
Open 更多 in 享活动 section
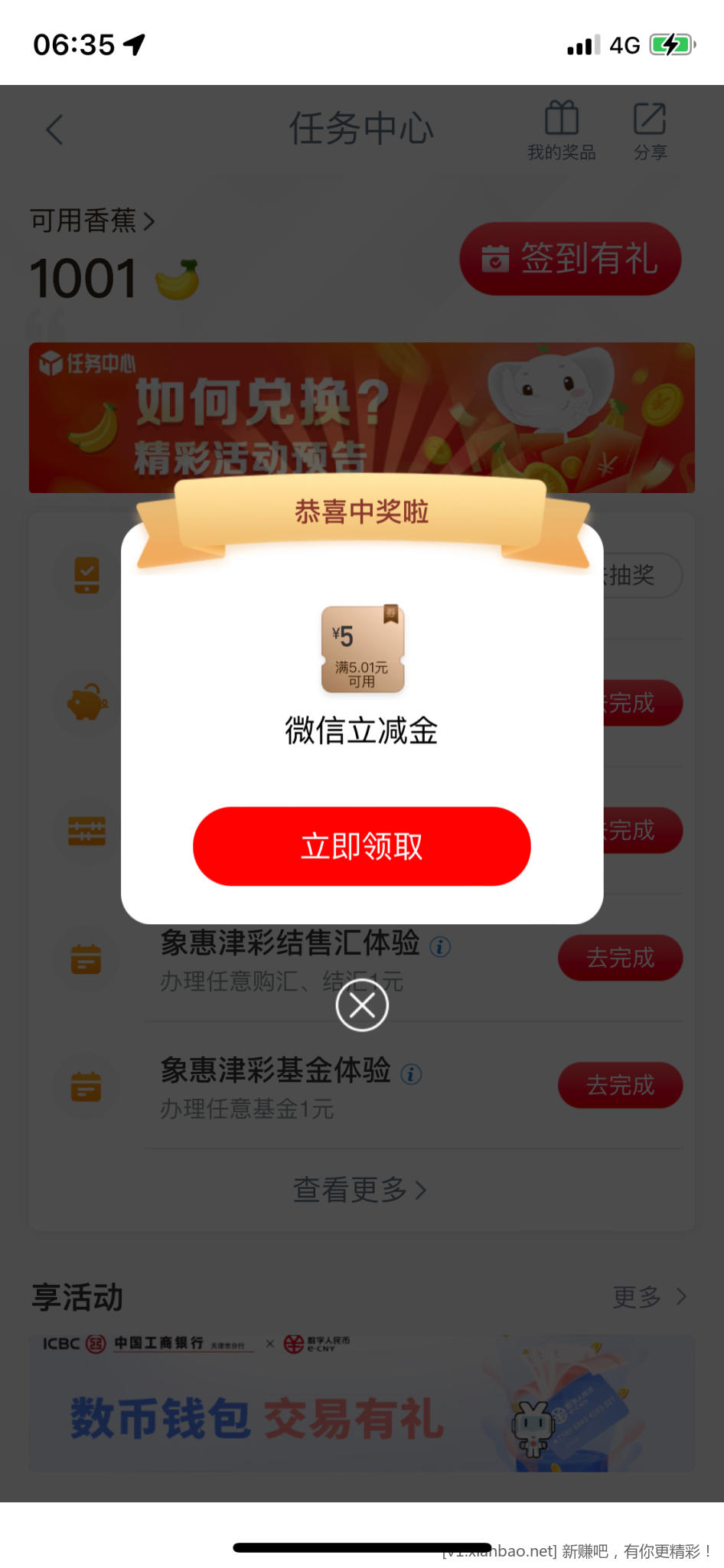point(649,1296)
